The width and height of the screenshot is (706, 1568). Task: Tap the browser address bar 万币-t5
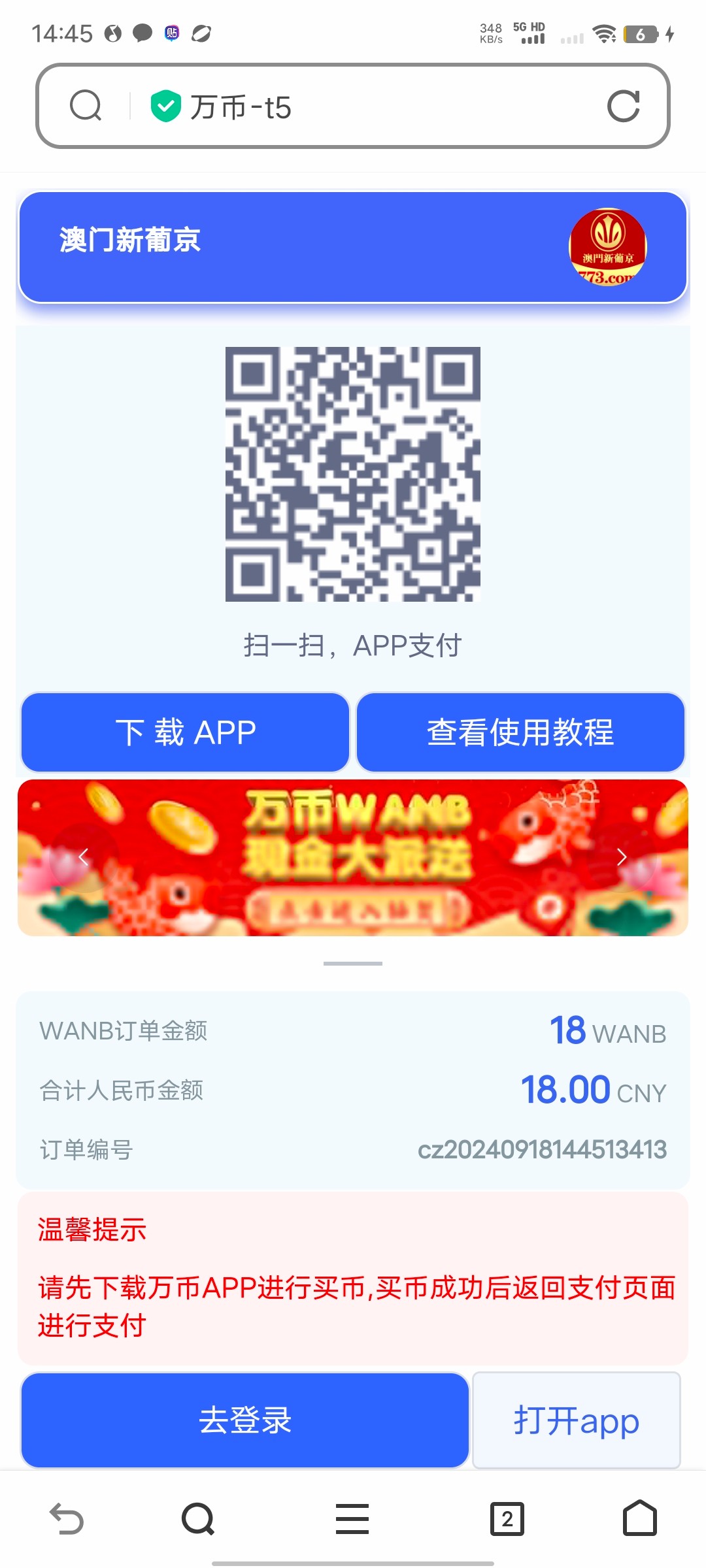353,106
